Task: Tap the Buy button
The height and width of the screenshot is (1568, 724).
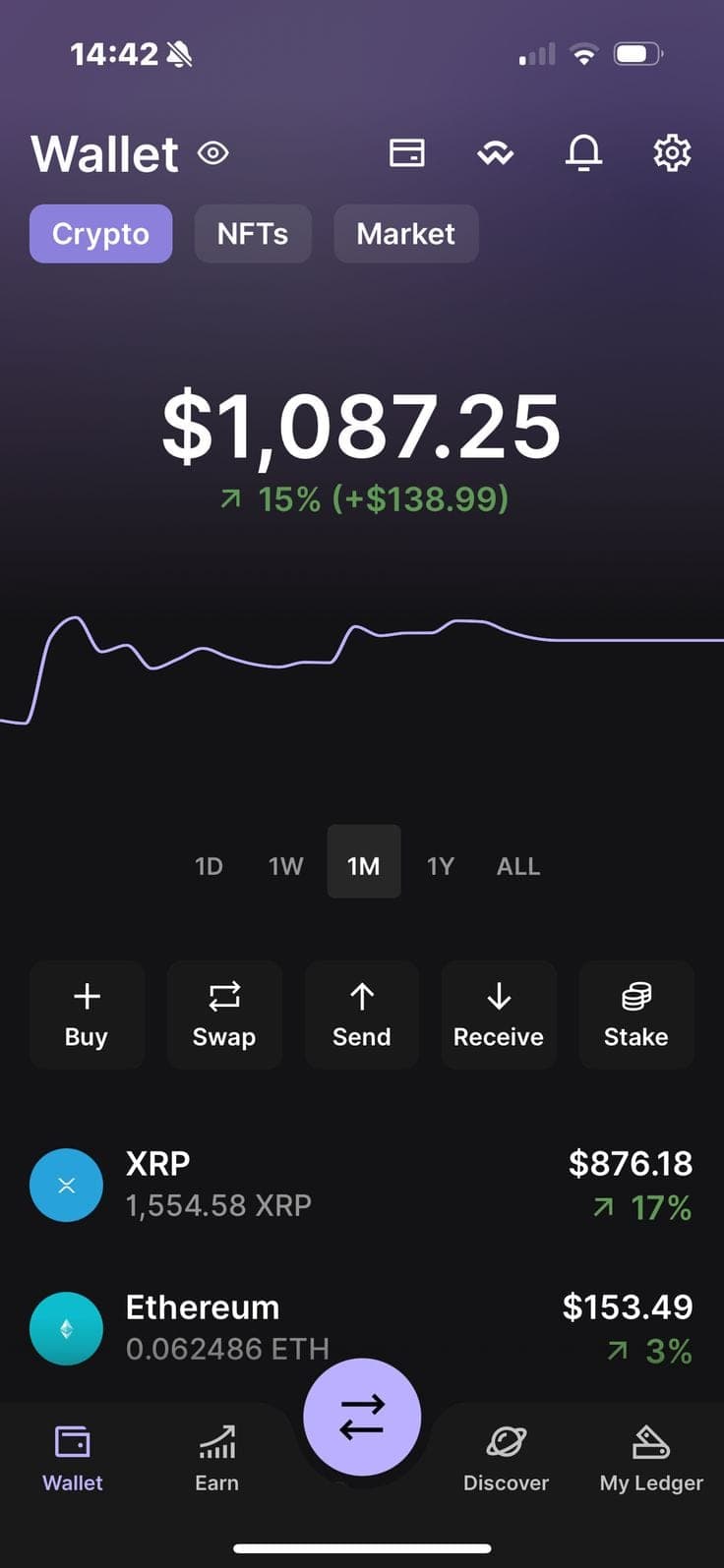Action: [x=87, y=1015]
